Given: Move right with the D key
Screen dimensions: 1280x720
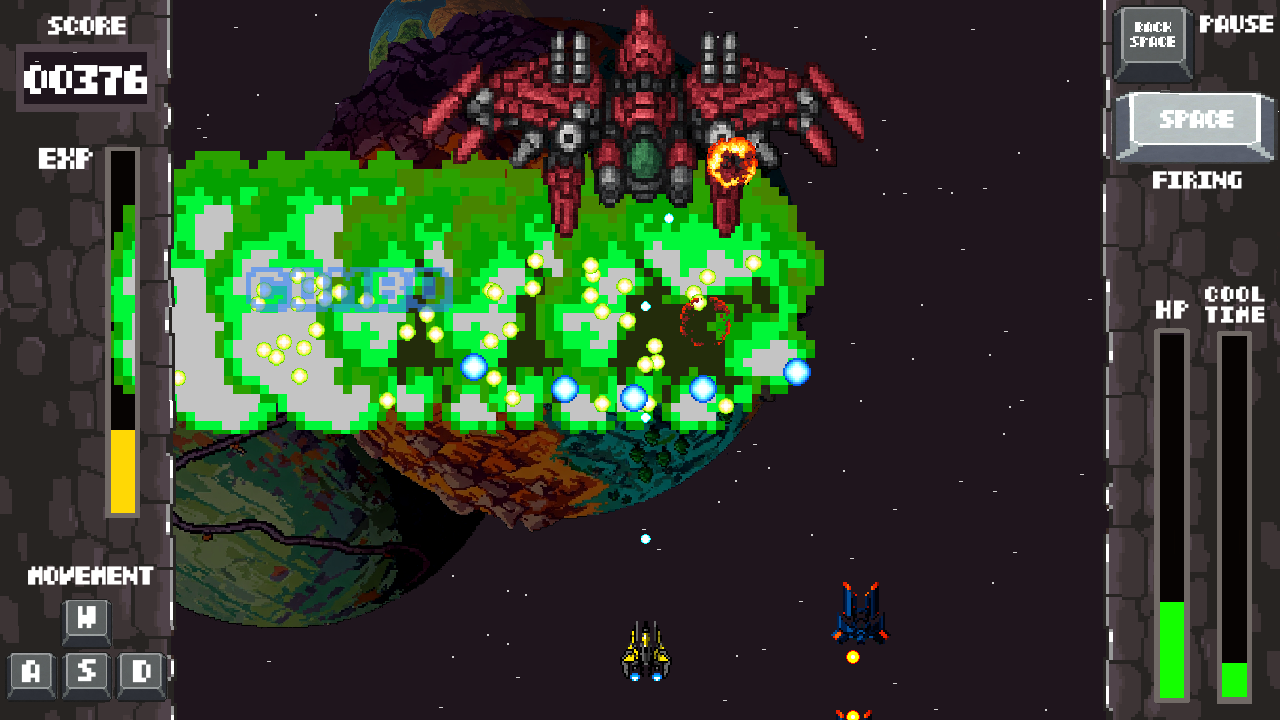Looking at the screenshot, I should coord(141,673).
